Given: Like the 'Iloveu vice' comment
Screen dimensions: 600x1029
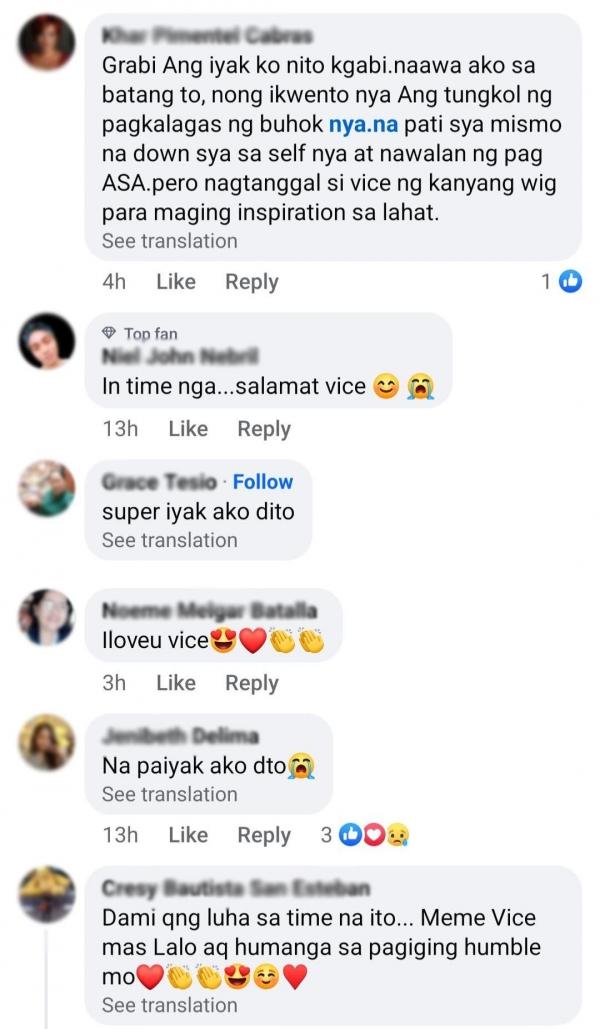Looking at the screenshot, I should point(176,683).
